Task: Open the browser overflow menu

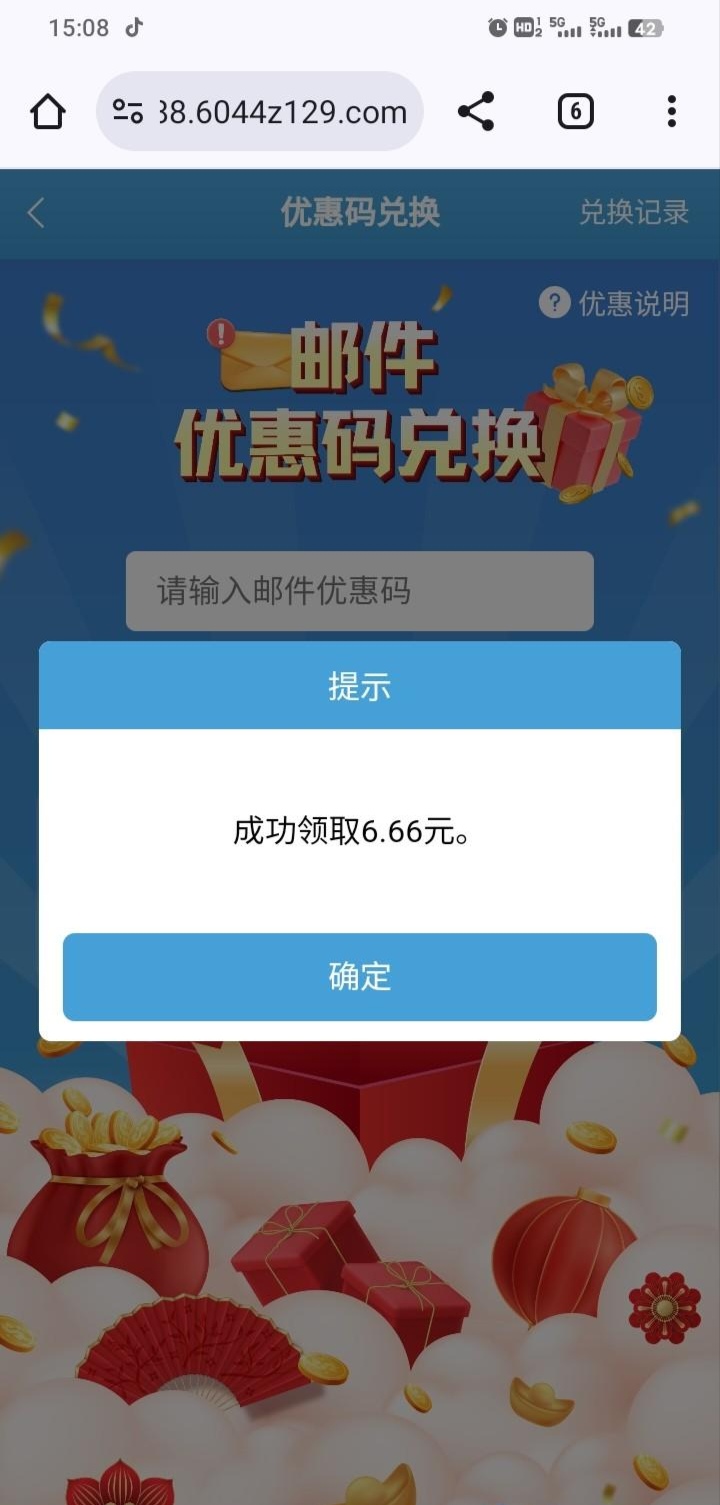Action: [x=671, y=112]
